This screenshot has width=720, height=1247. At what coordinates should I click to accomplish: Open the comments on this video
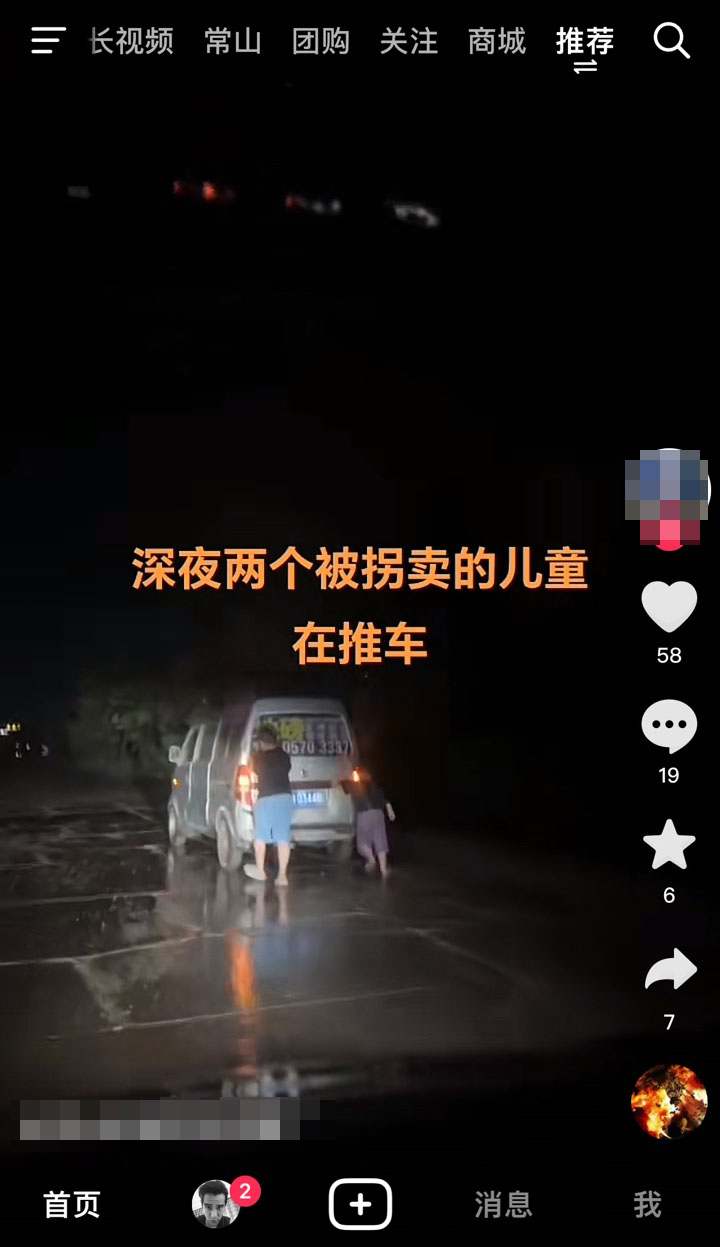tap(669, 727)
